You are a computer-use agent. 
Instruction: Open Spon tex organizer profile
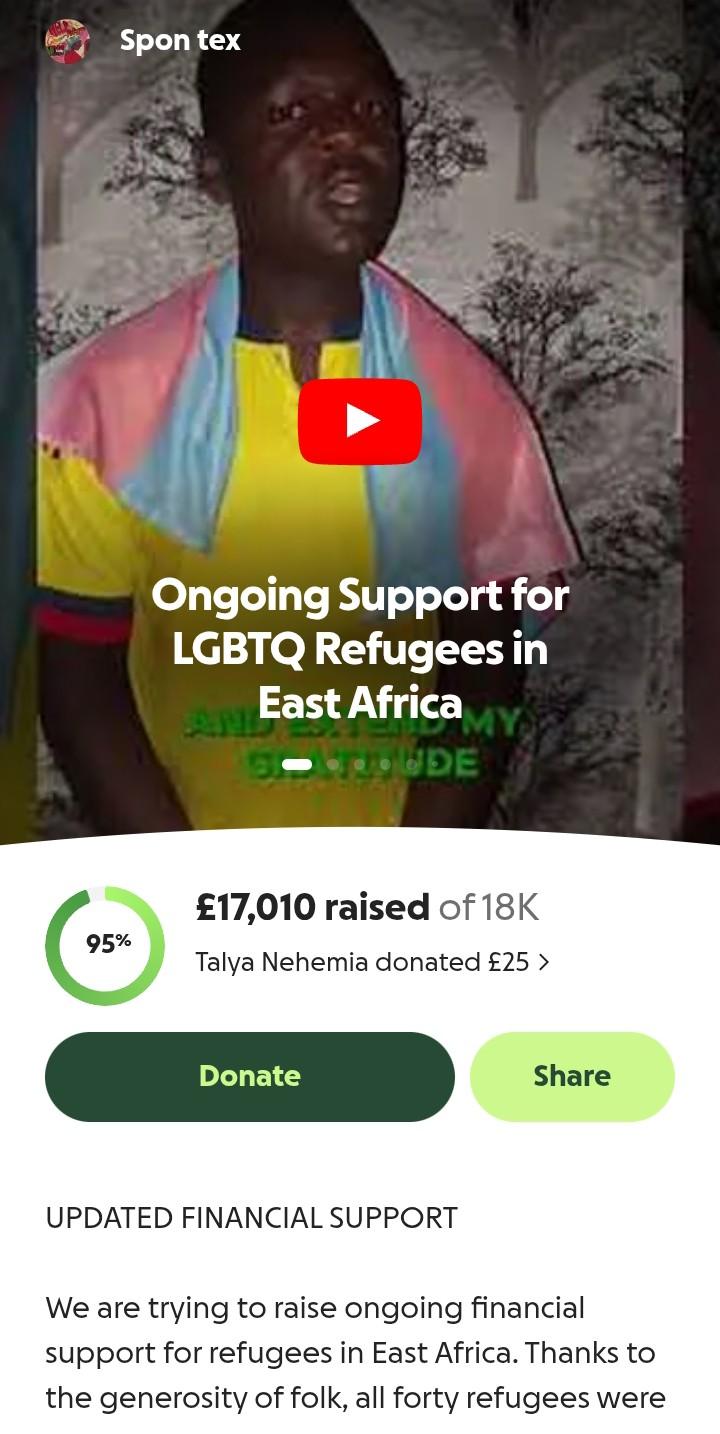(x=179, y=41)
